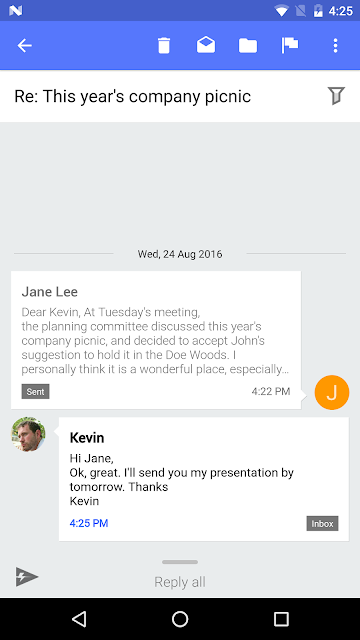This screenshot has width=360, height=640.
Task: Tap the quick send icon
Action: point(27,577)
